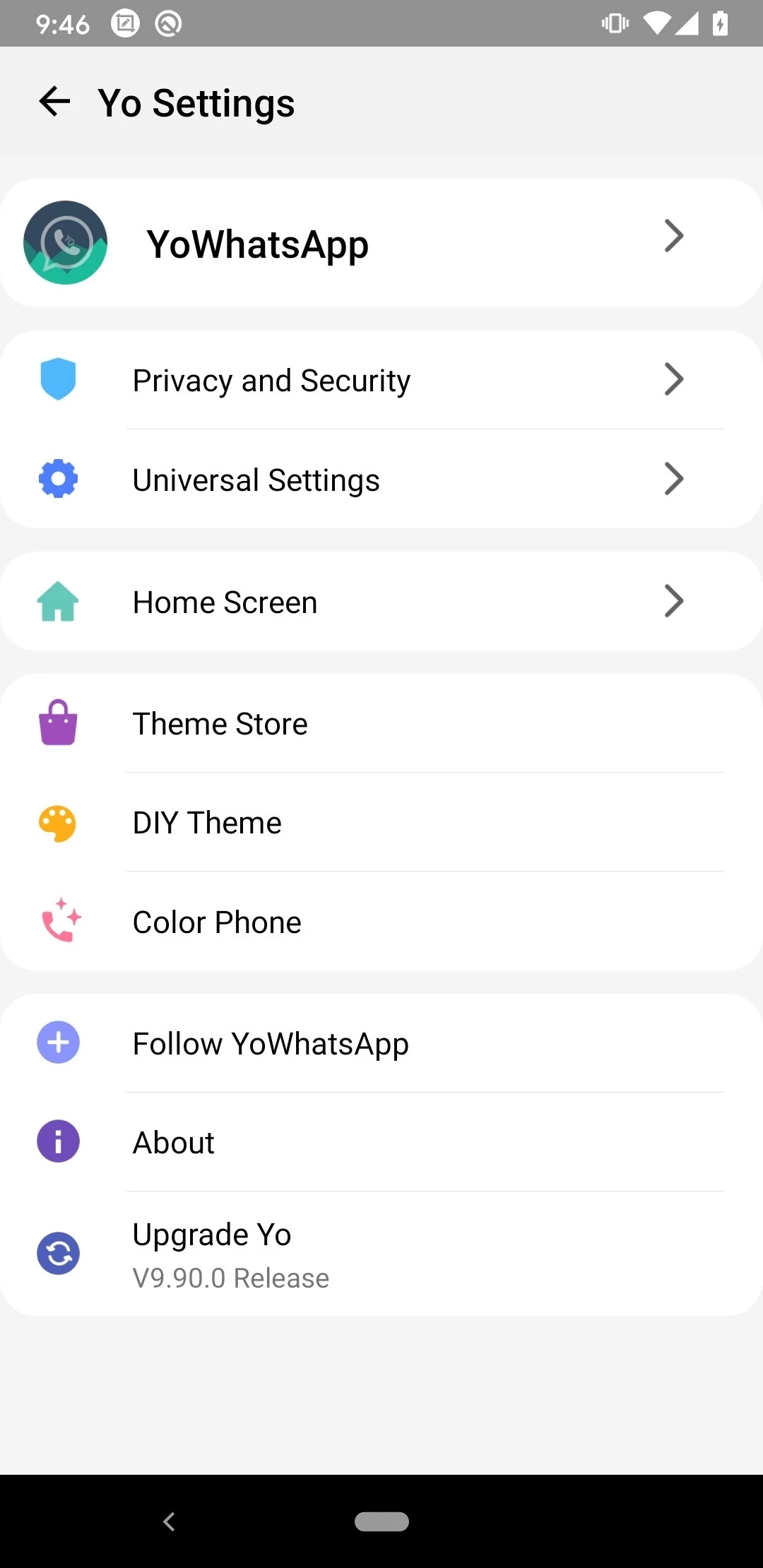
Task: Go back using the app bar arrow
Action: (55, 102)
